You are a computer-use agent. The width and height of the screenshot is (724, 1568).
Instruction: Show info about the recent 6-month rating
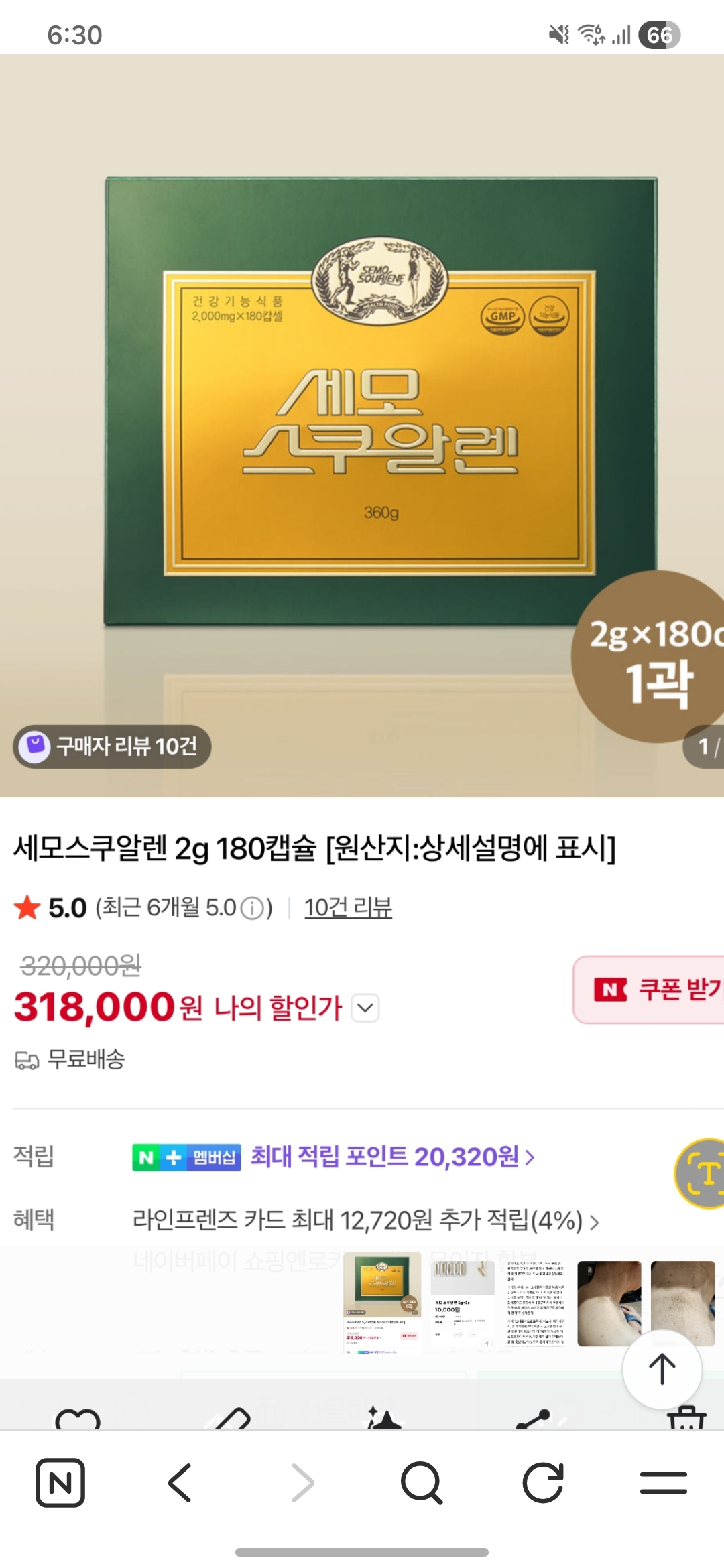(x=252, y=909)
